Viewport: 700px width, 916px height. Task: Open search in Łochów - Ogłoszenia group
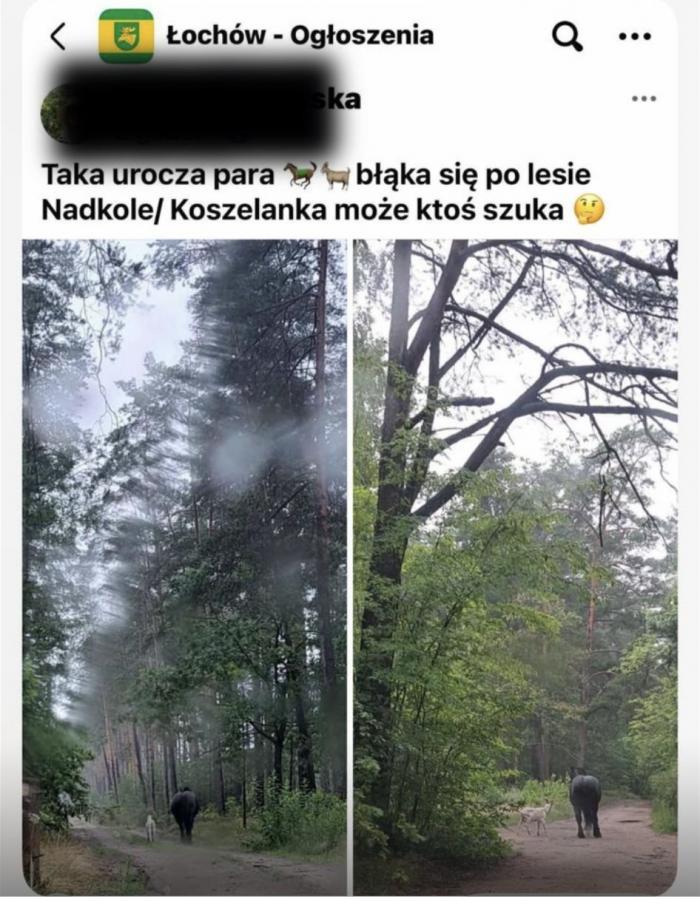pos(567,37)
